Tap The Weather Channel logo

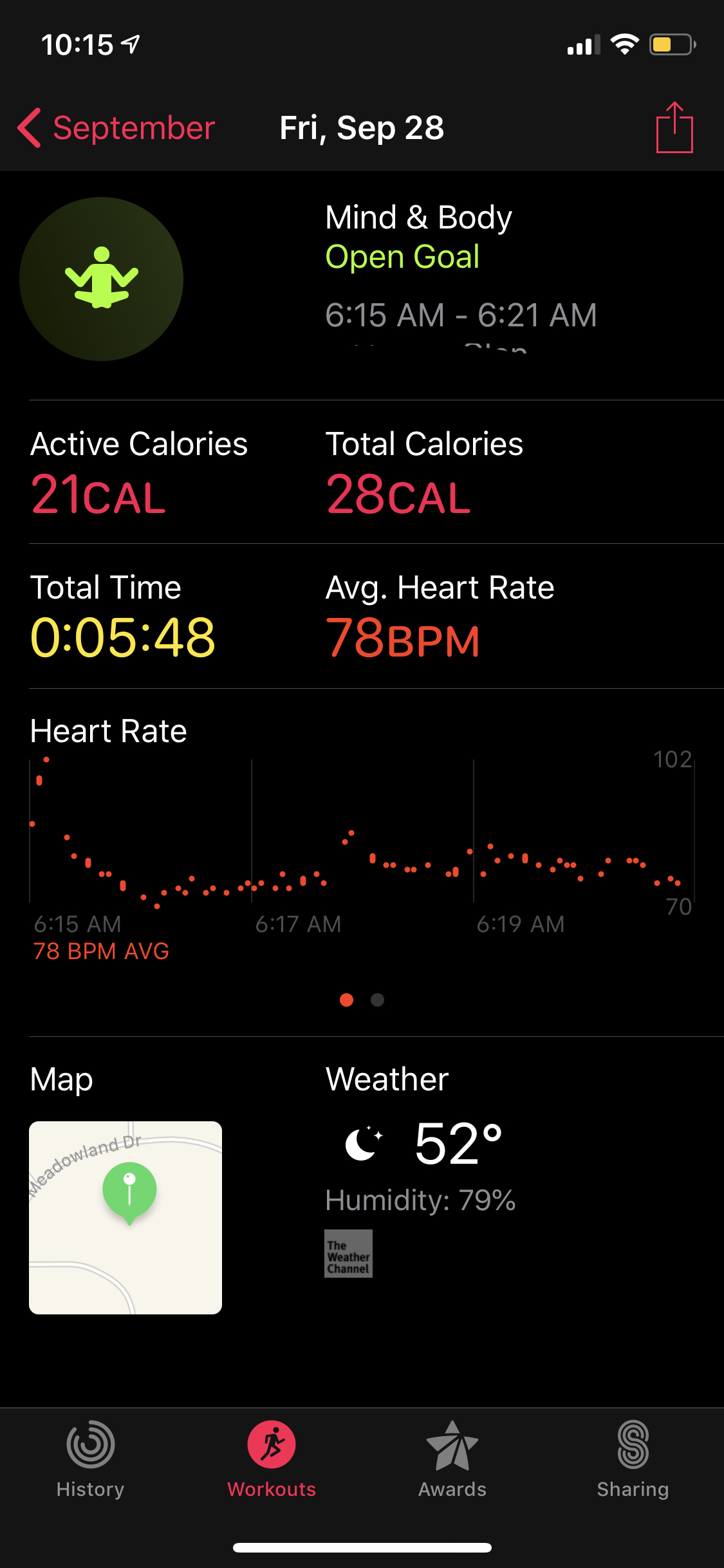click(x=348, y=1253)
